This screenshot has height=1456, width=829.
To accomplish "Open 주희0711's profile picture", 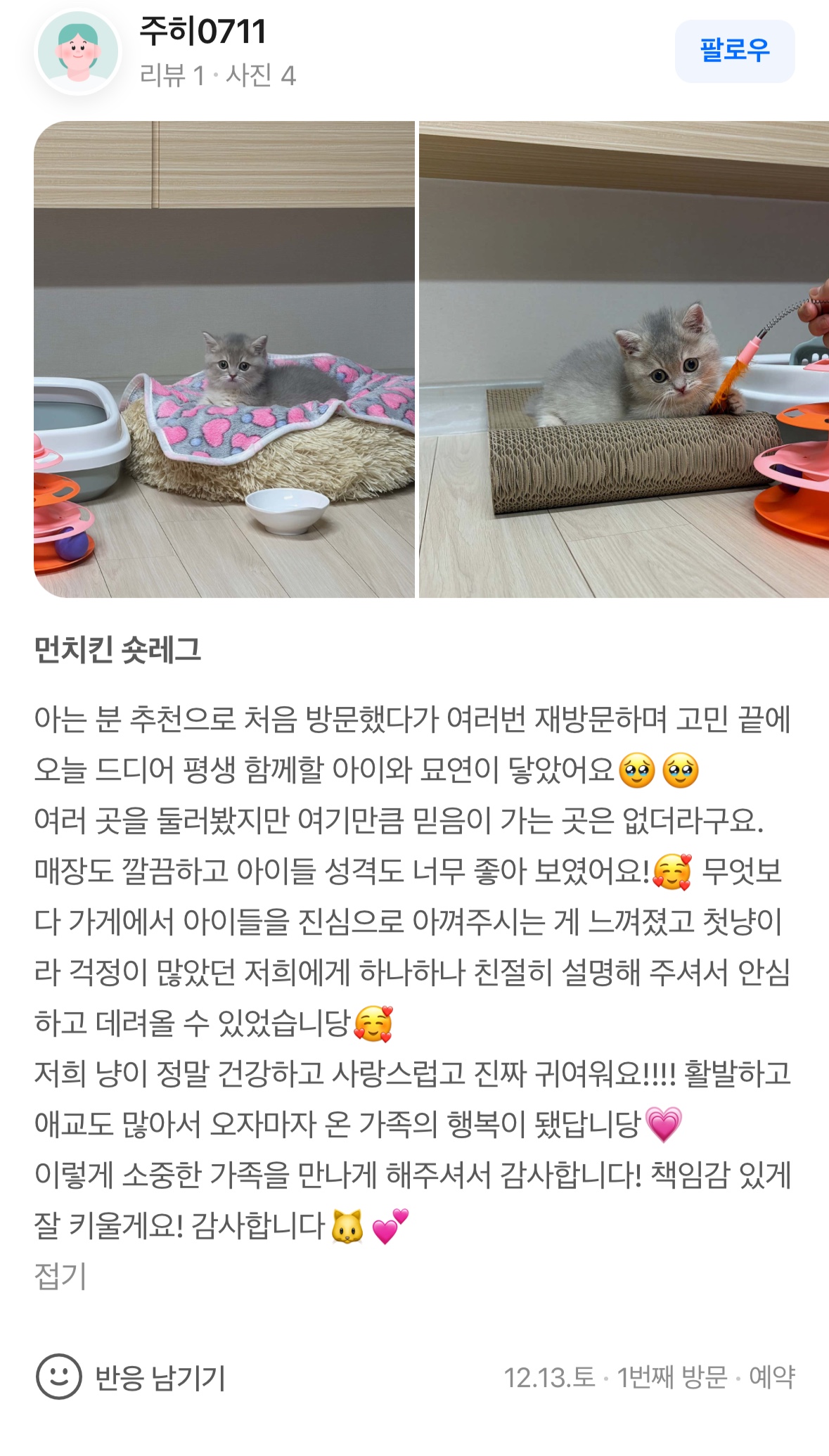I will [x=78, y=52].
